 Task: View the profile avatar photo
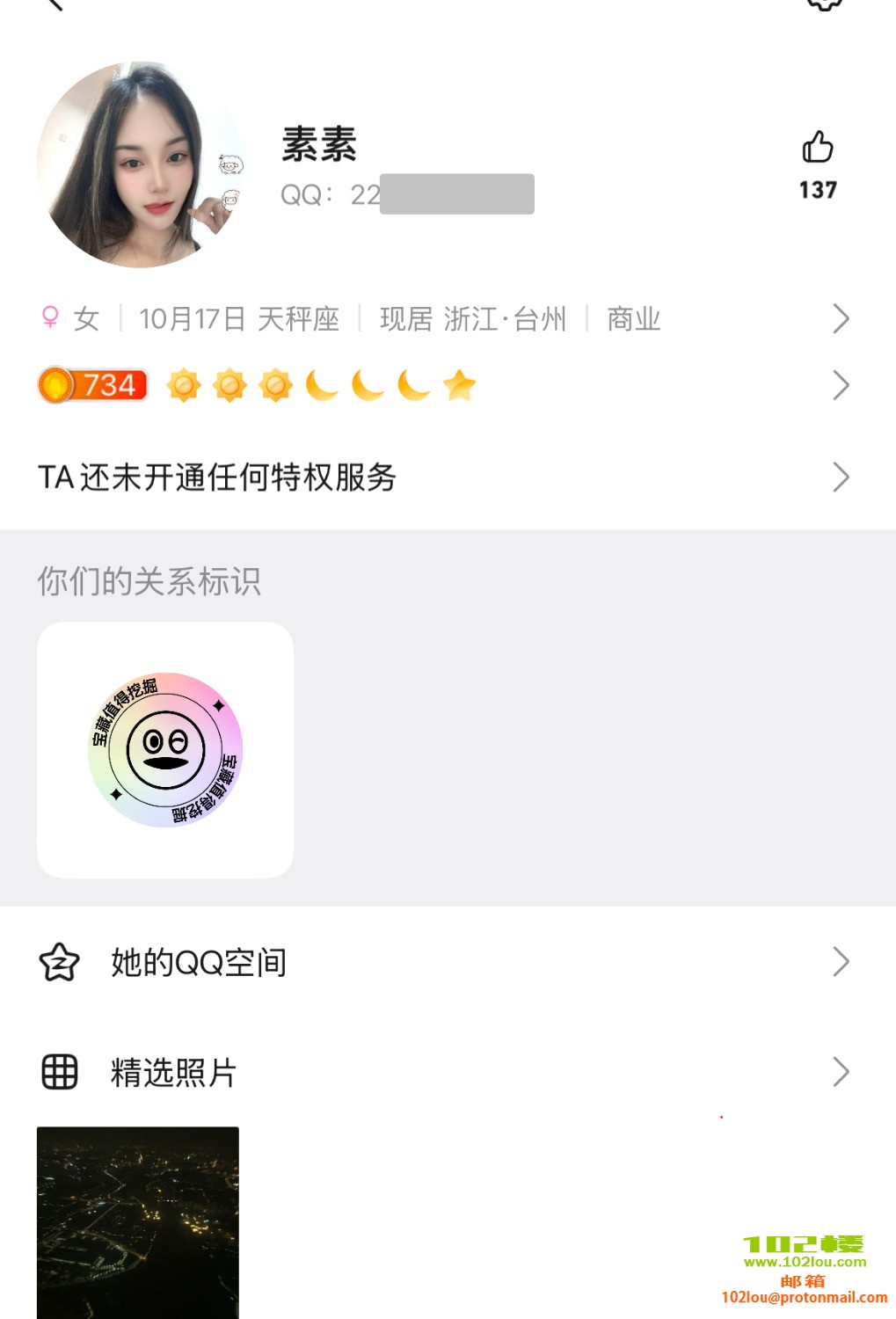pyautogui.click(x=140, y=164)
